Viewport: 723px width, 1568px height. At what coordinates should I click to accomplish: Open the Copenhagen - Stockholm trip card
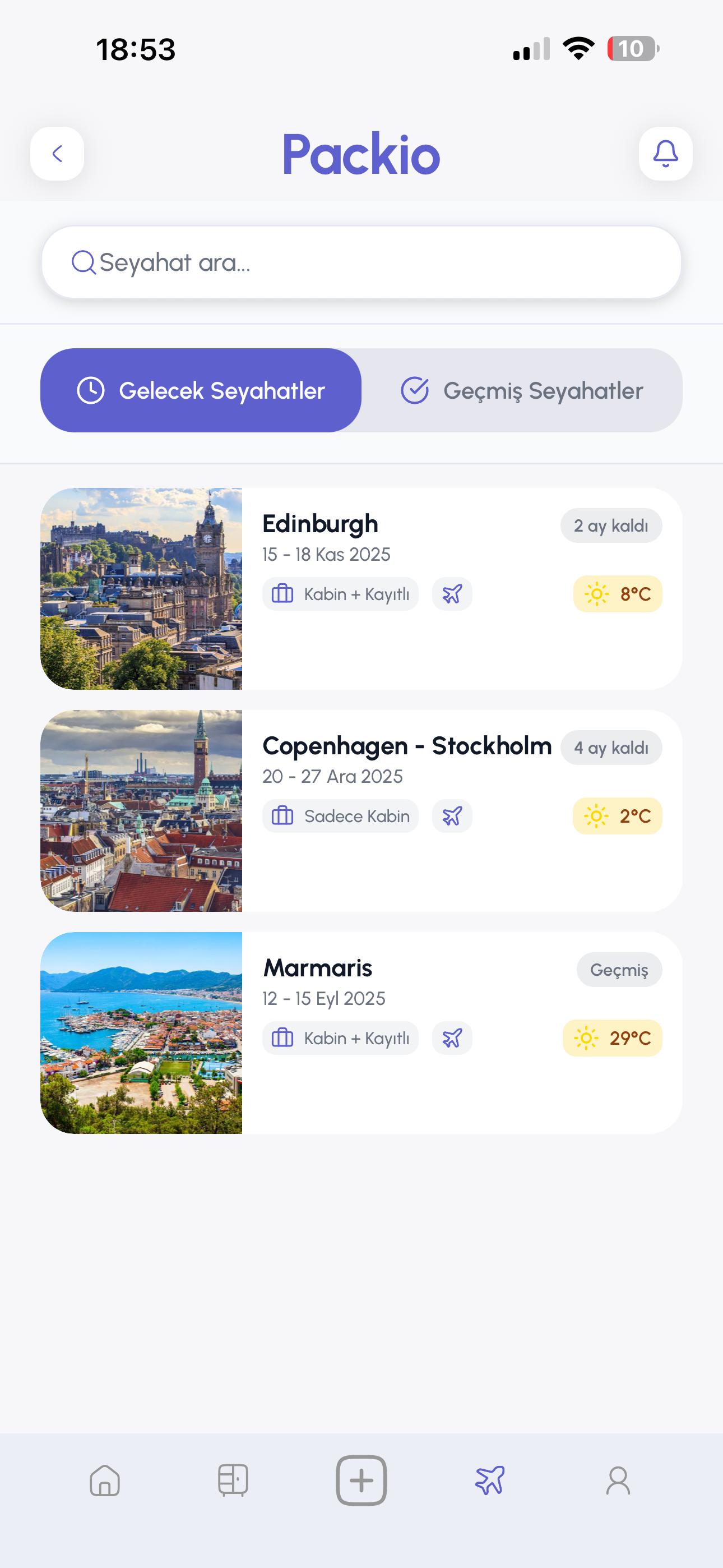(x=361, y=810)
